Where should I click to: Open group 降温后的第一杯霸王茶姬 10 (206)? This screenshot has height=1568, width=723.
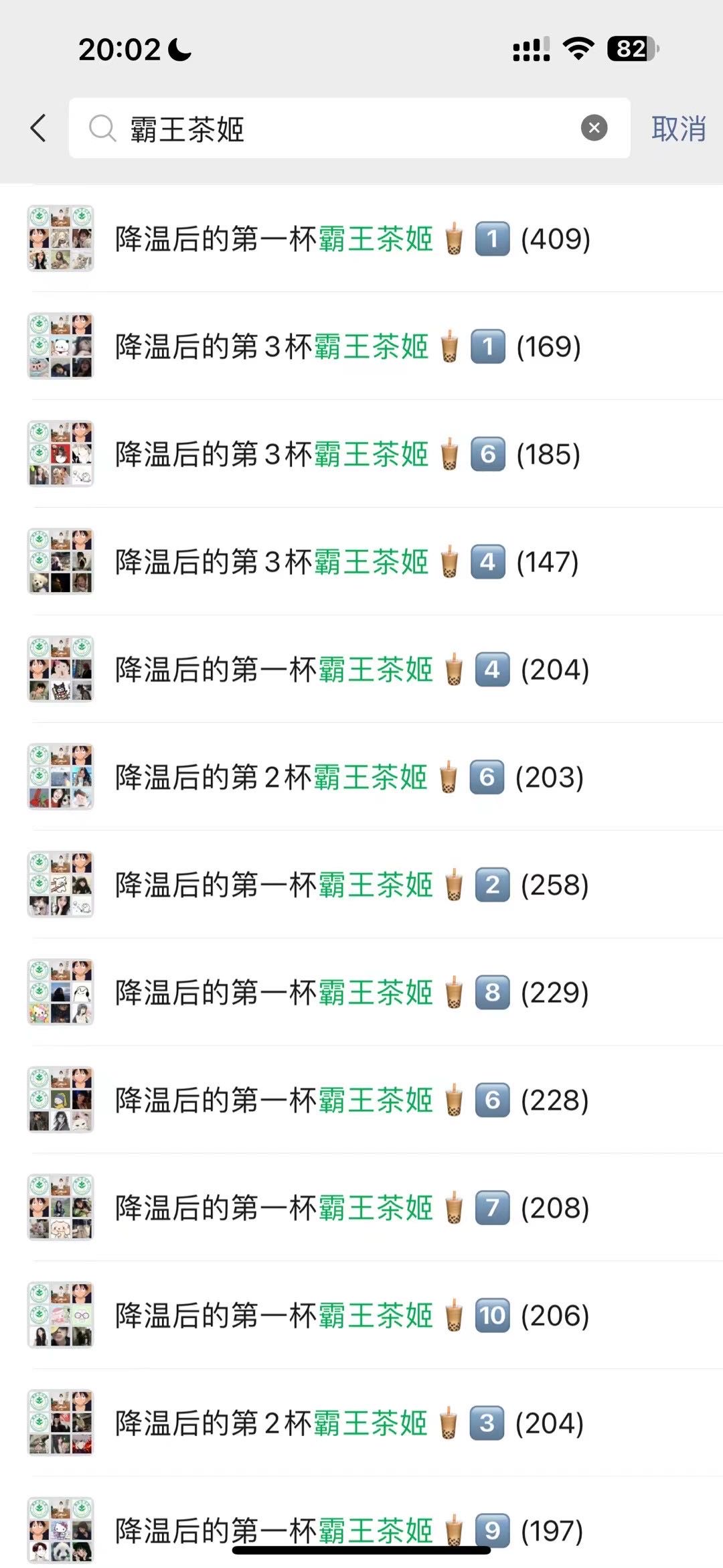[x=353, y=1316]
